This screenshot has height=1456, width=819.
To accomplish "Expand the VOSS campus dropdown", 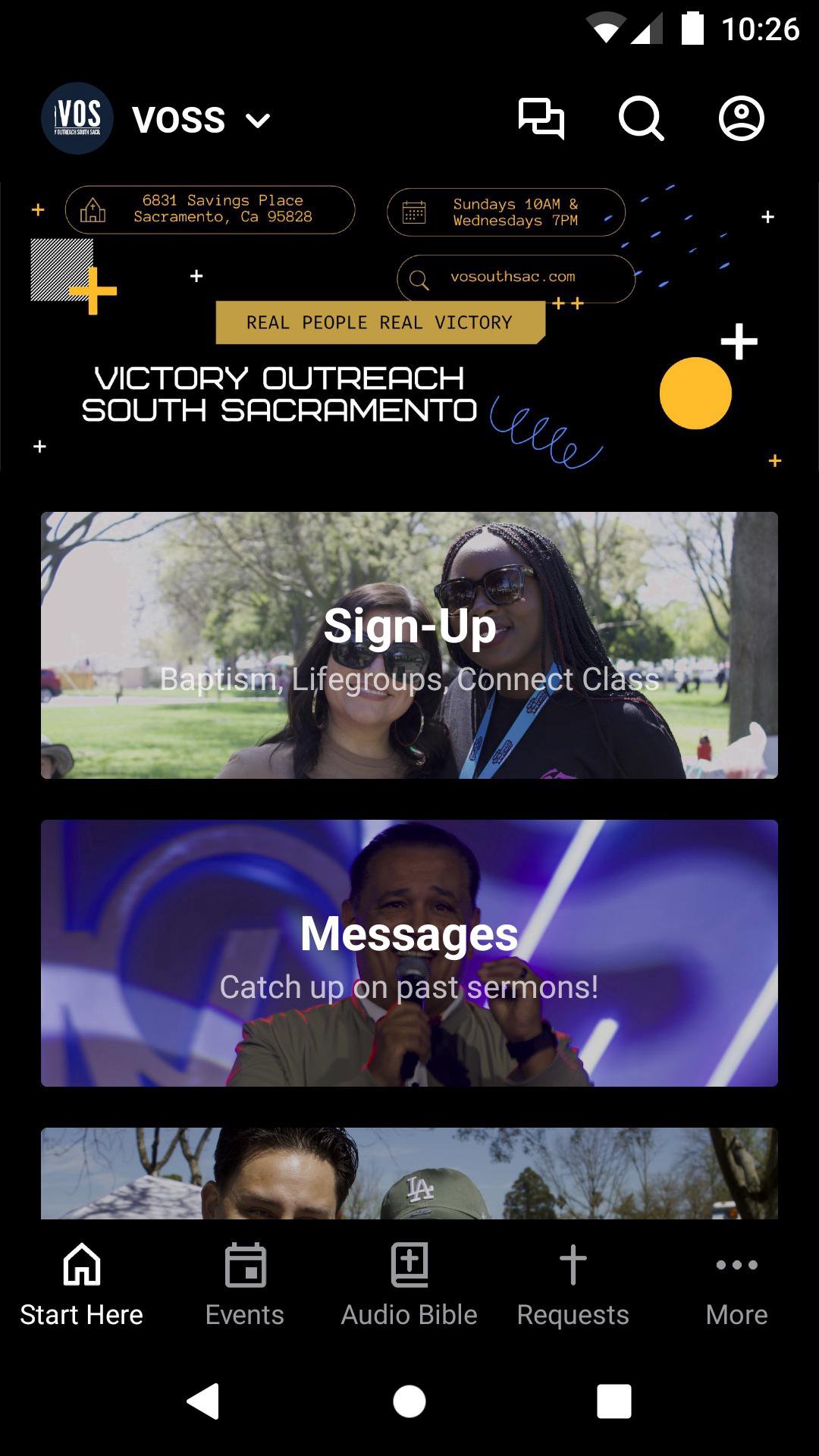I will [200, 120].
